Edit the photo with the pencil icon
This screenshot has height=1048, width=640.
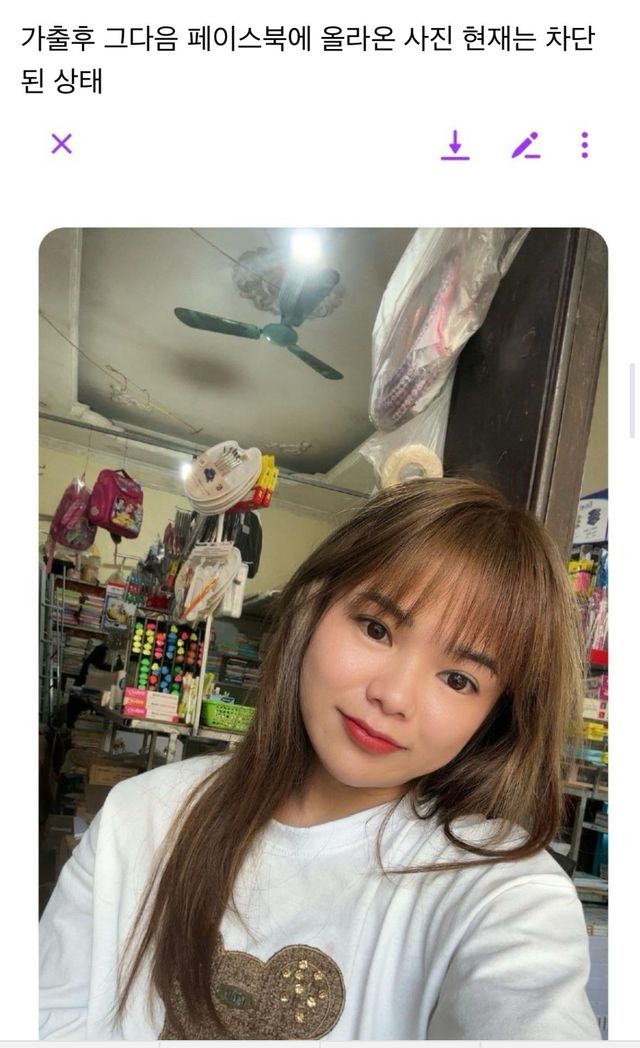(x=525, y=145)
